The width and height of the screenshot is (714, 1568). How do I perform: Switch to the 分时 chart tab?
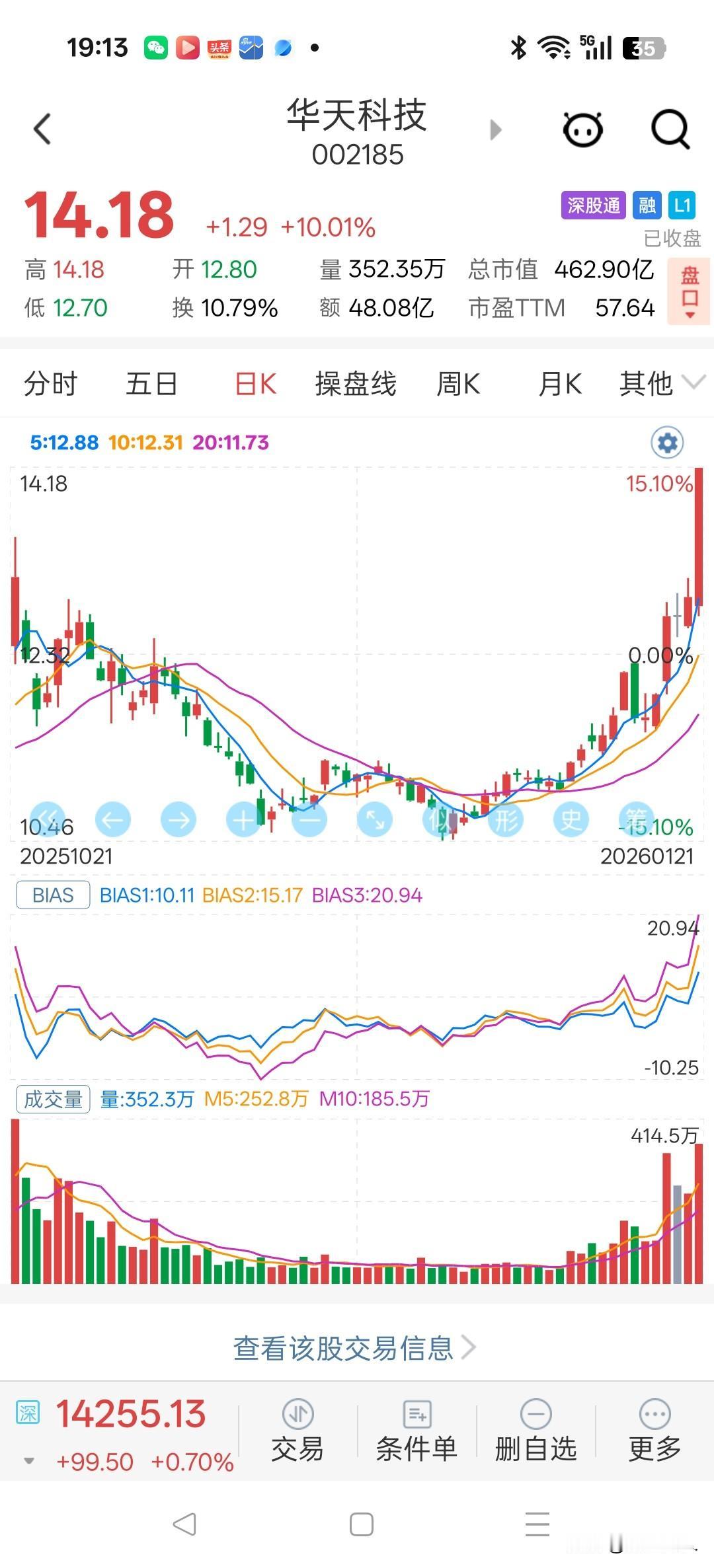point(50,384)
